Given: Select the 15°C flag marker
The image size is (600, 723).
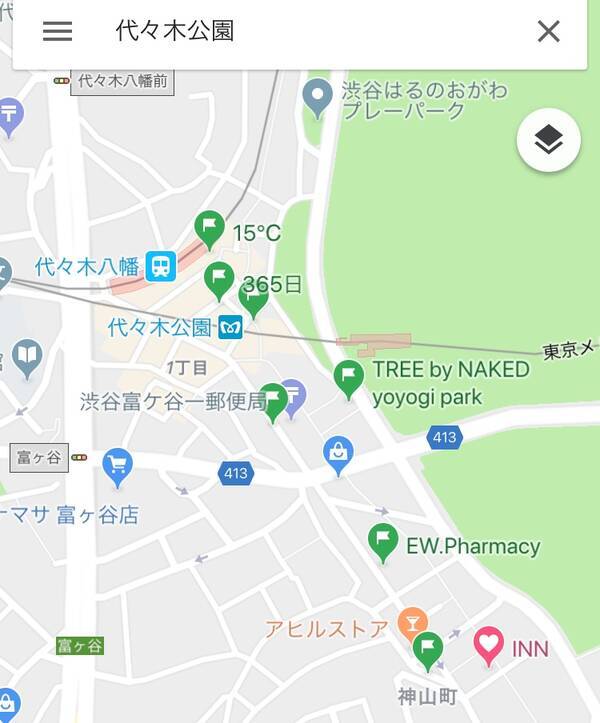Looking at the screenshot, I should click(x=209, y=230).
